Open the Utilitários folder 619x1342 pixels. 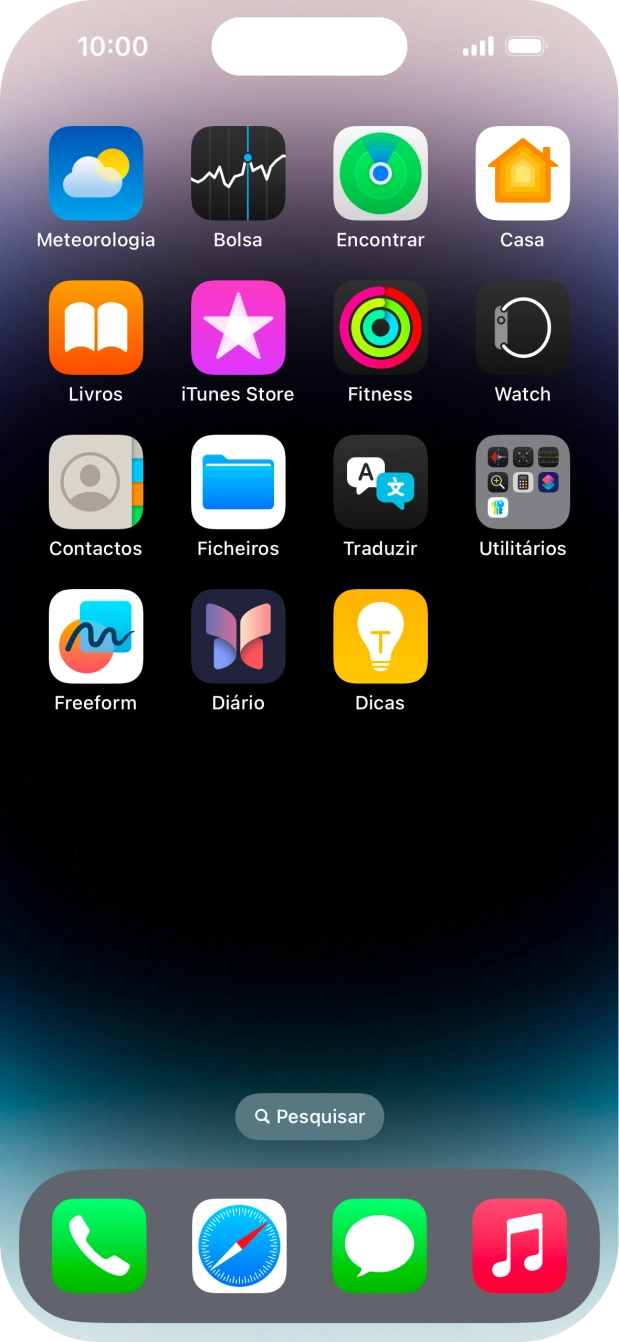click(x=522, y=481)
